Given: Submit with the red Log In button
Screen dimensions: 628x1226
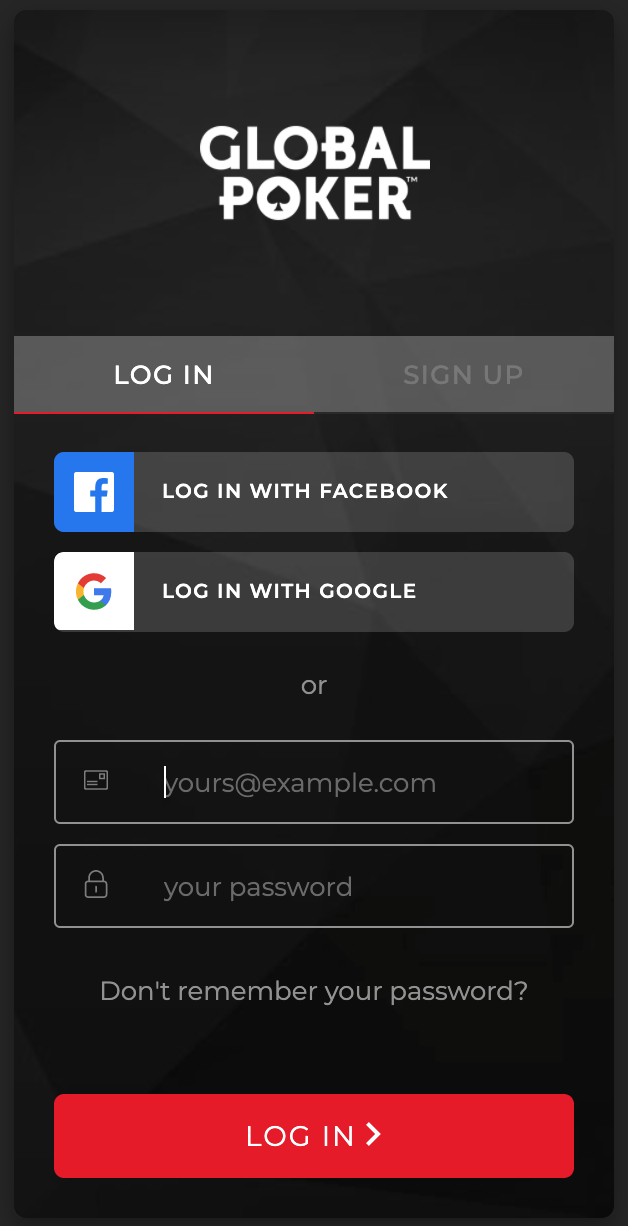Looking at the screenshot, I should [x=314, y=1136].
